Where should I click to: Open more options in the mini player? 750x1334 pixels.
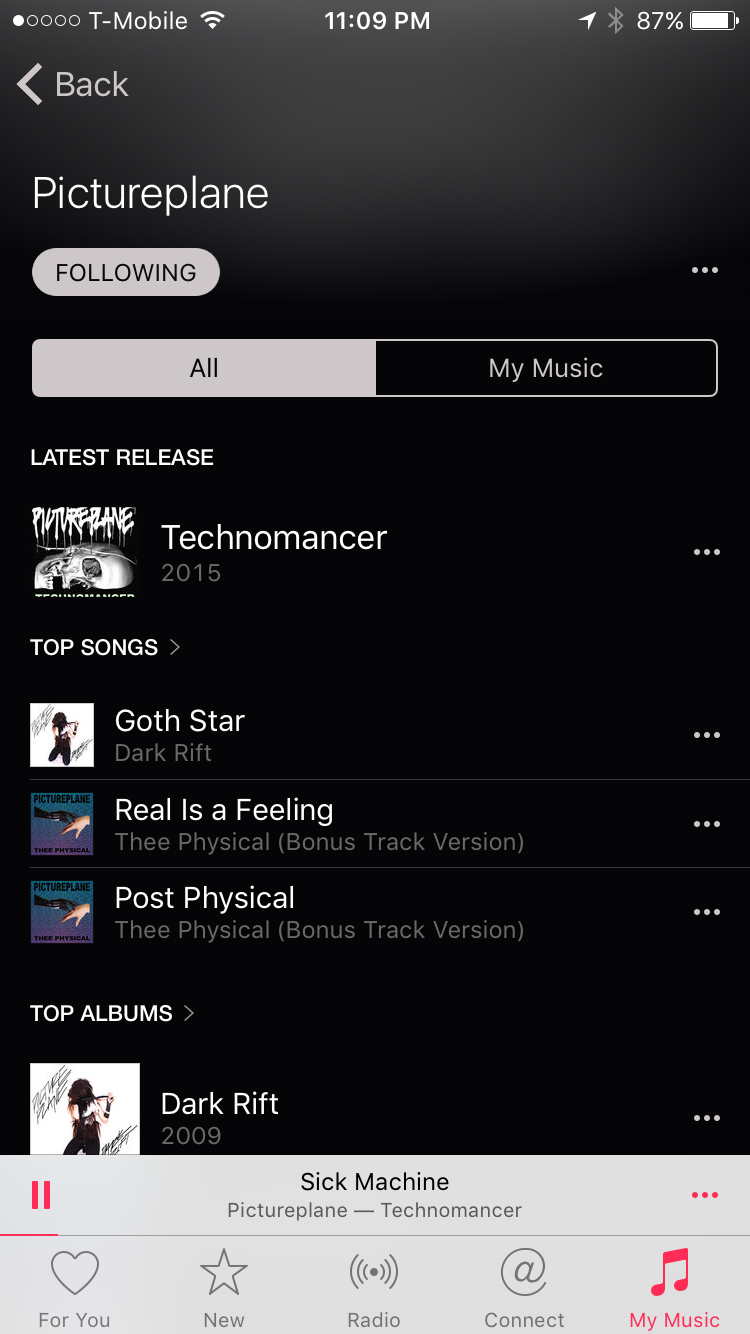click(x=704, y=1195)
